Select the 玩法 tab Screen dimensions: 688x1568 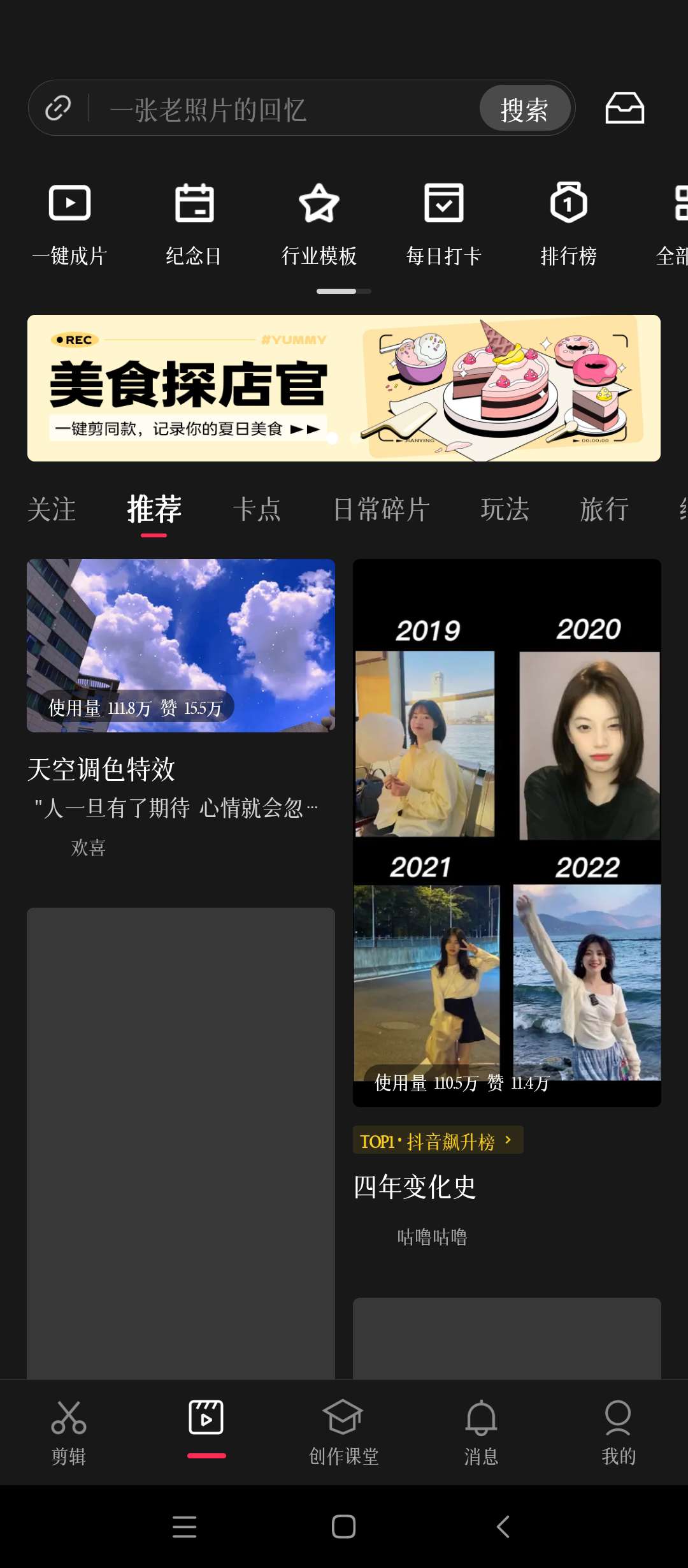coord(505,509)
